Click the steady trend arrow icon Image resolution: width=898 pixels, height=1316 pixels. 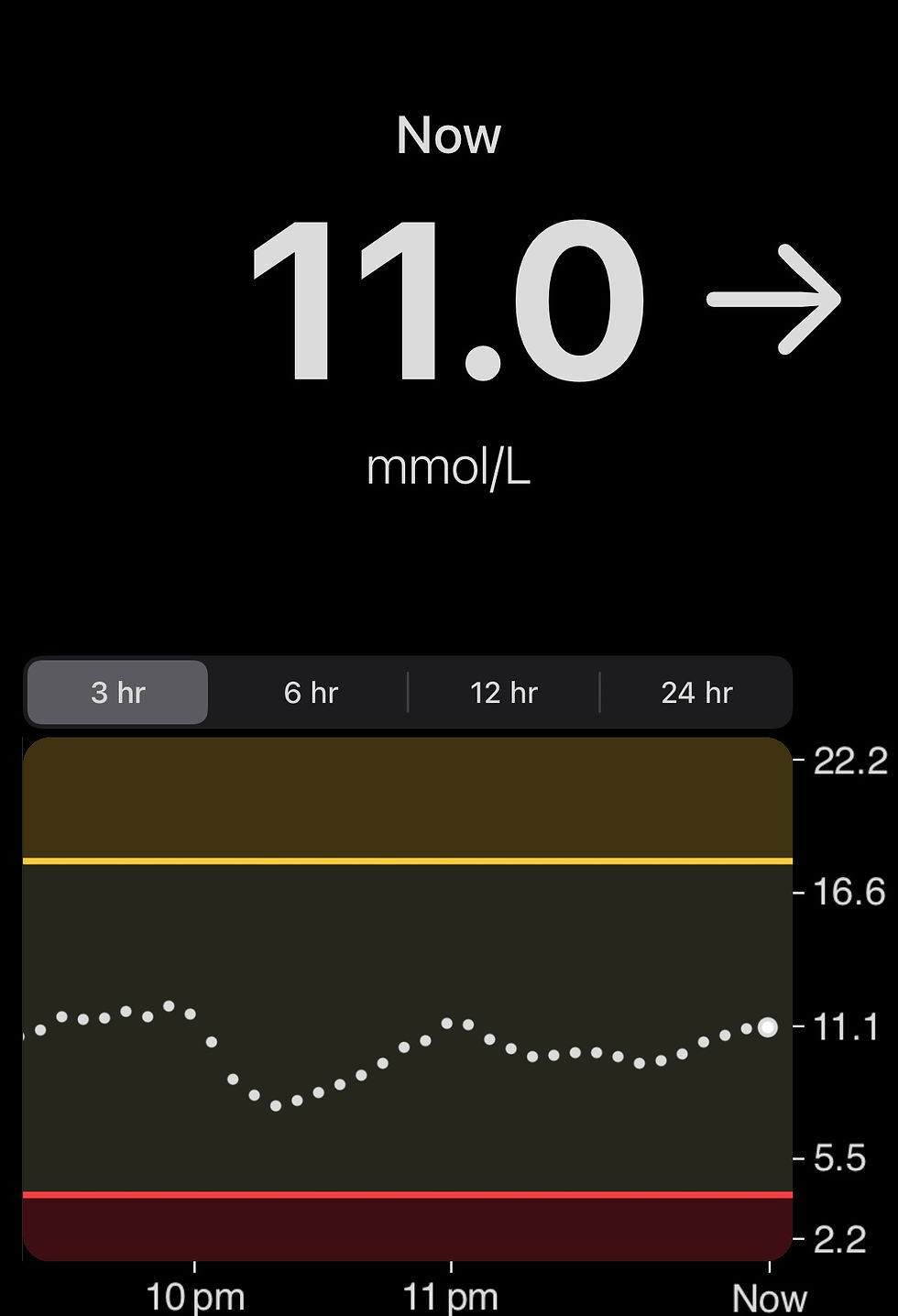pyautogui.click(x=774, y=298)
